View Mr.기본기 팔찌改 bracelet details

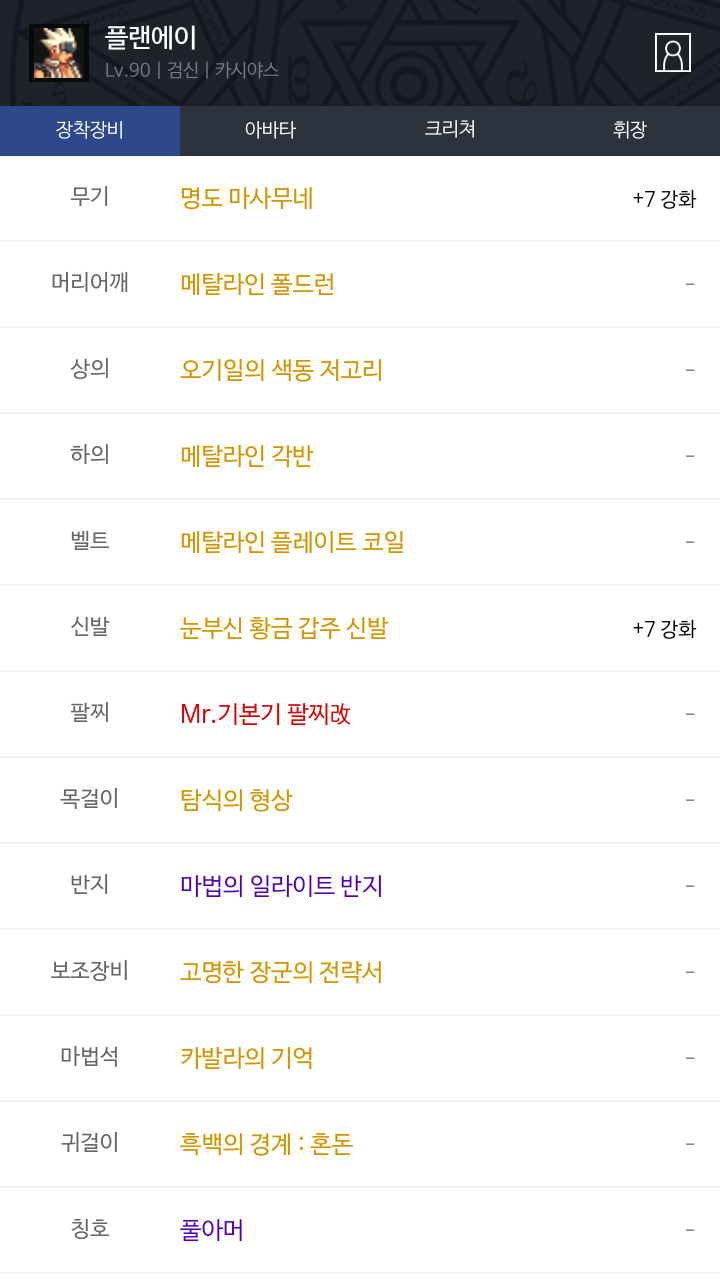(x=265, y=714)
